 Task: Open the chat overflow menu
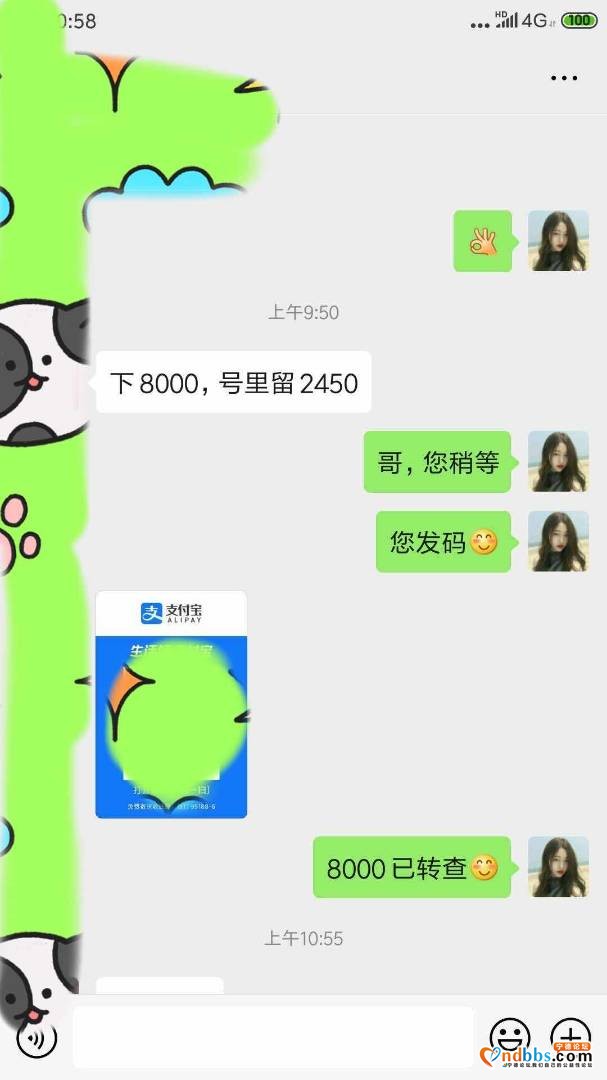(x=564, y=78)
